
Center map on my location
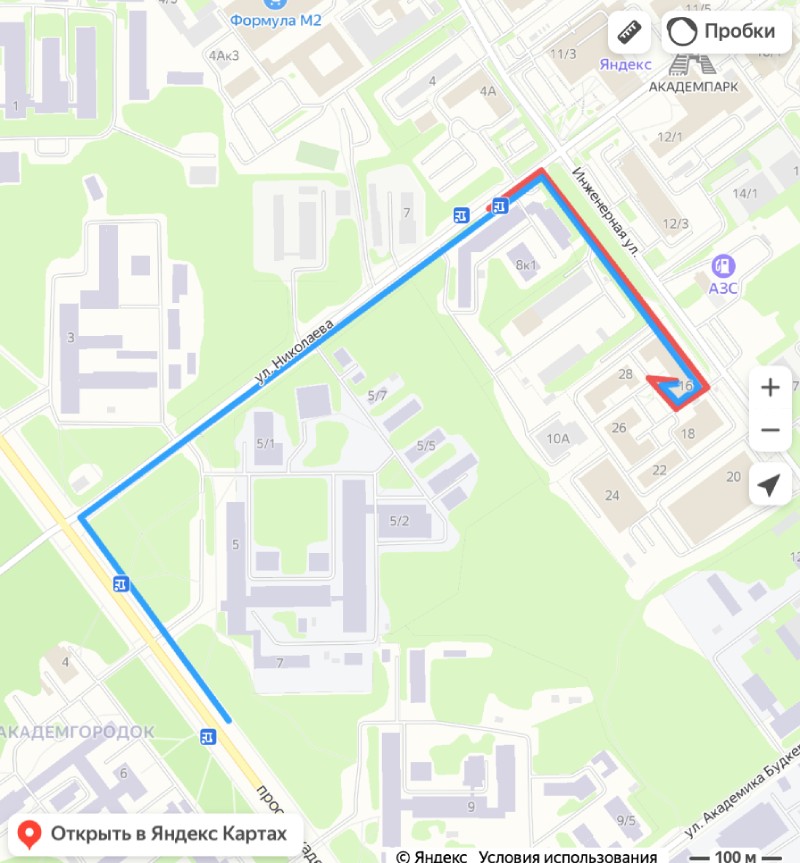pyautogui.click(x=770, y=486)
